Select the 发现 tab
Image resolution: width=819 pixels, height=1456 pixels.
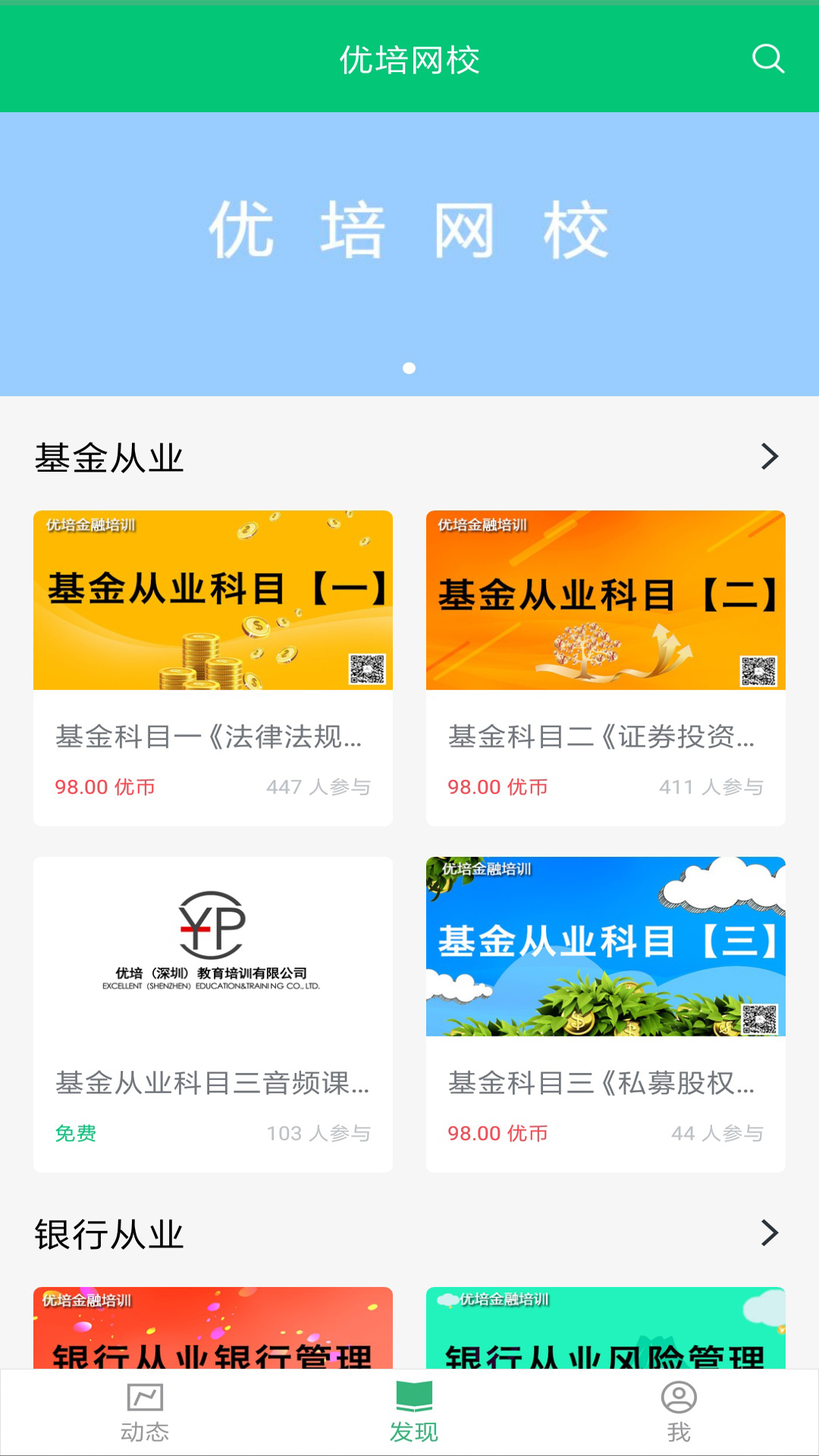coord(414,1413)
